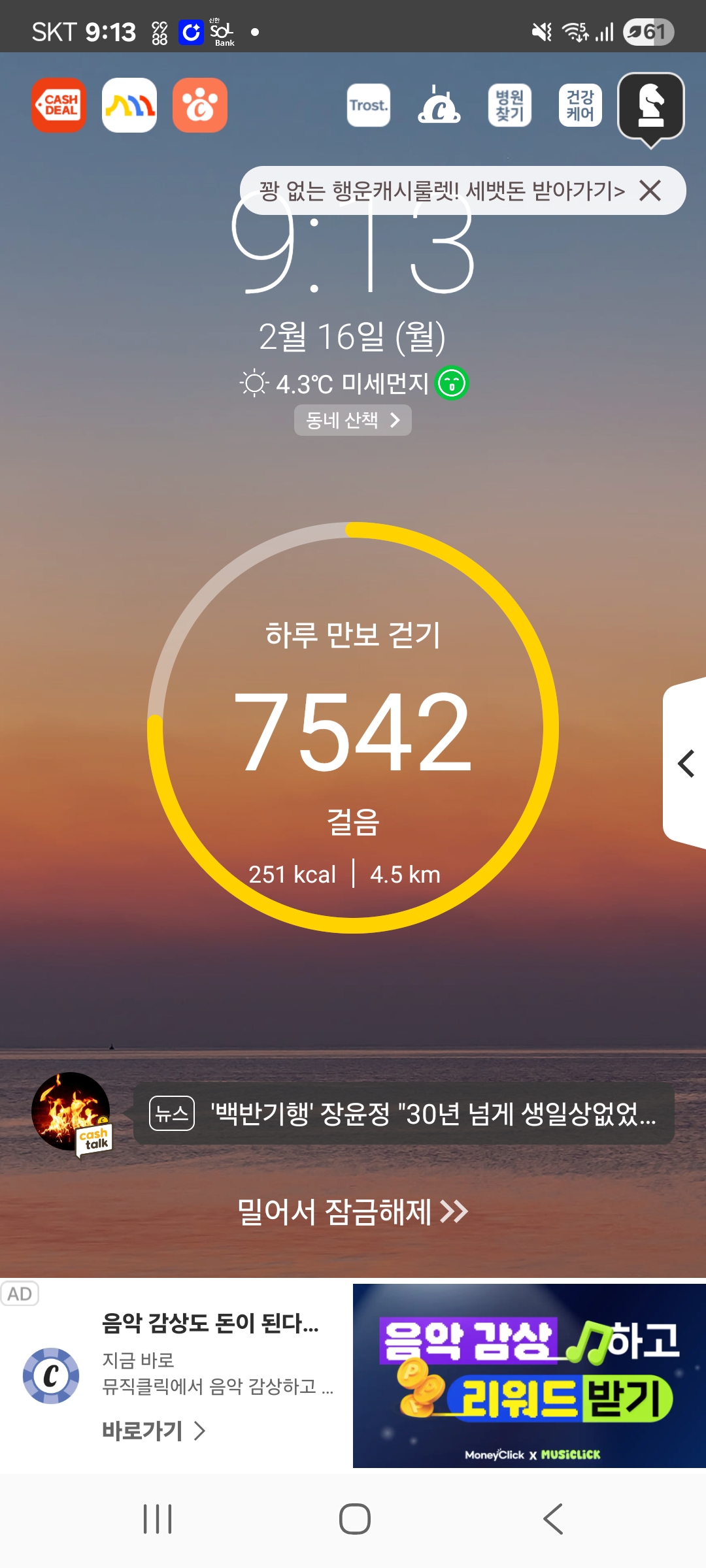Dismiss the lucky roulette banner

point(650,191)
